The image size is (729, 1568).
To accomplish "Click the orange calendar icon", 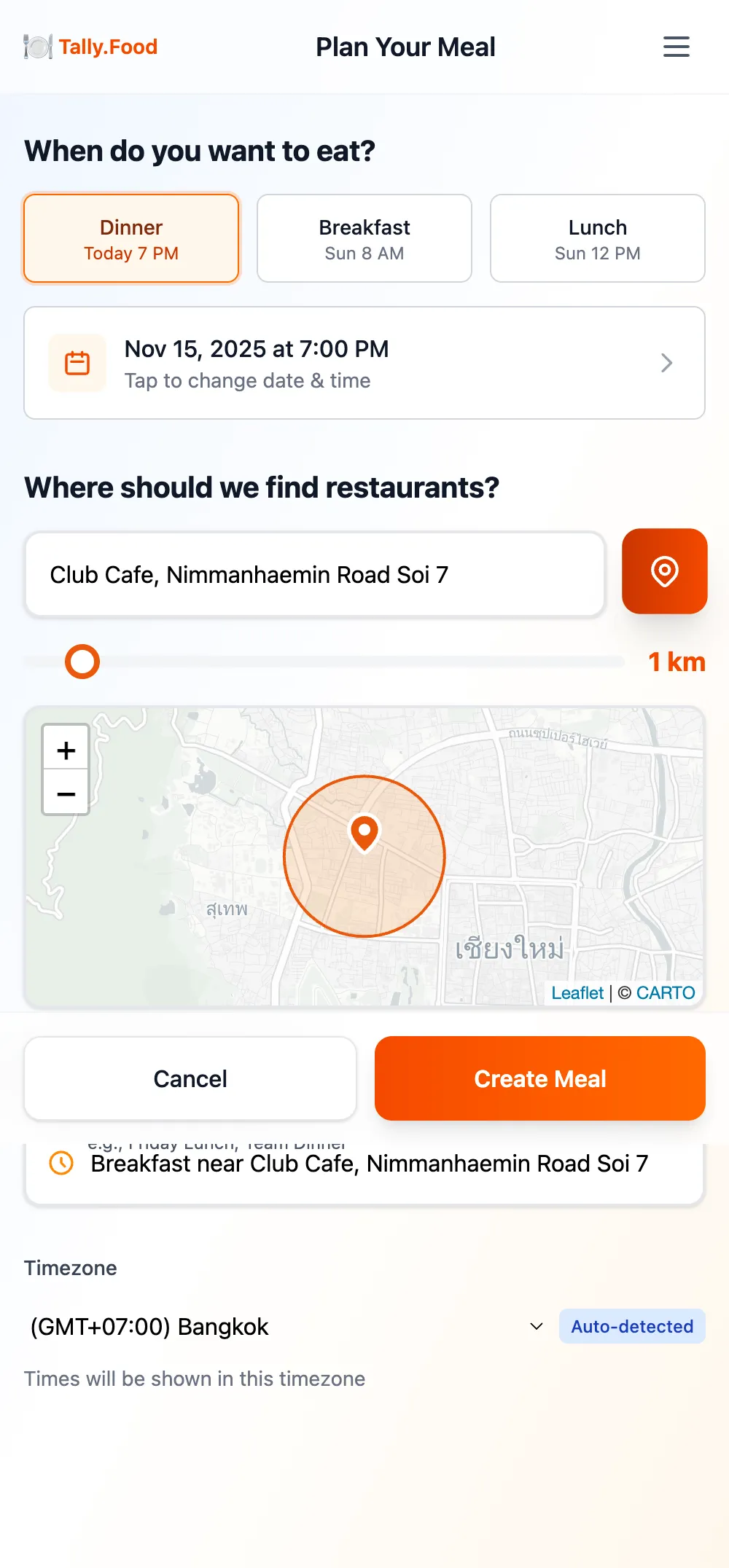I will [77, 362].
